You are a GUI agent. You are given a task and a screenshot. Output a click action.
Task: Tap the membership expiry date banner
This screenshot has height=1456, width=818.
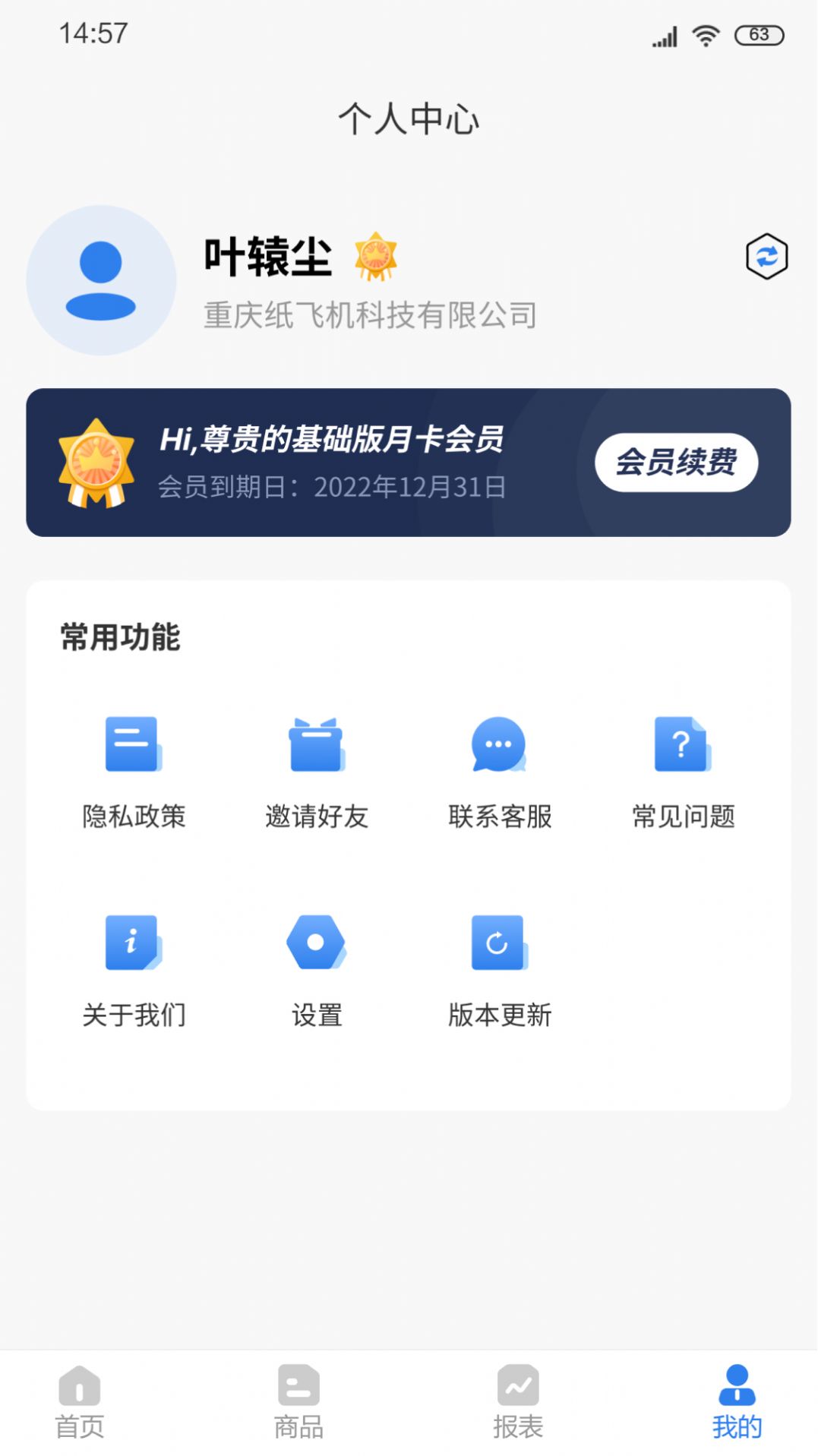[332, 487]
